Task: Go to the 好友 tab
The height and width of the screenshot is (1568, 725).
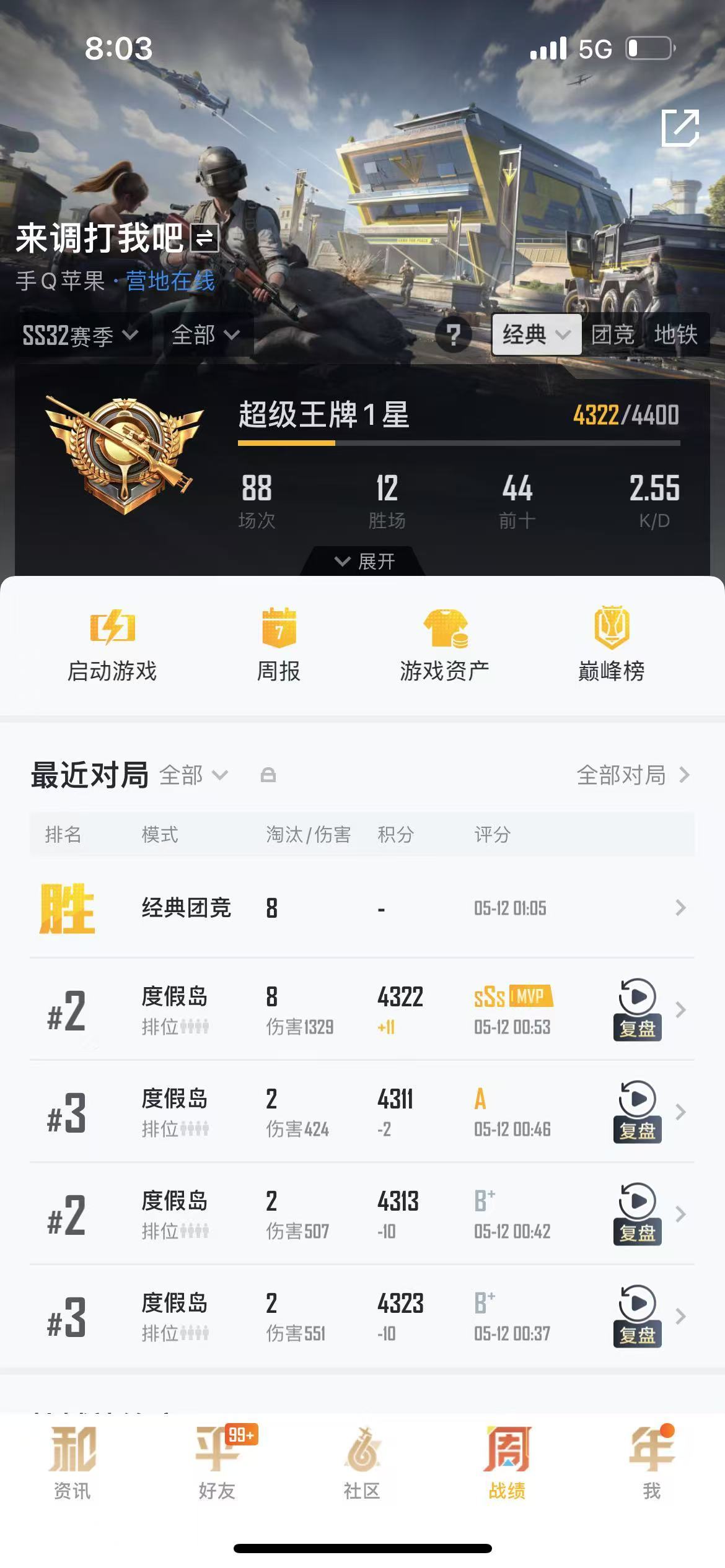Action: pyautogui.click(x=217, y=1463)
